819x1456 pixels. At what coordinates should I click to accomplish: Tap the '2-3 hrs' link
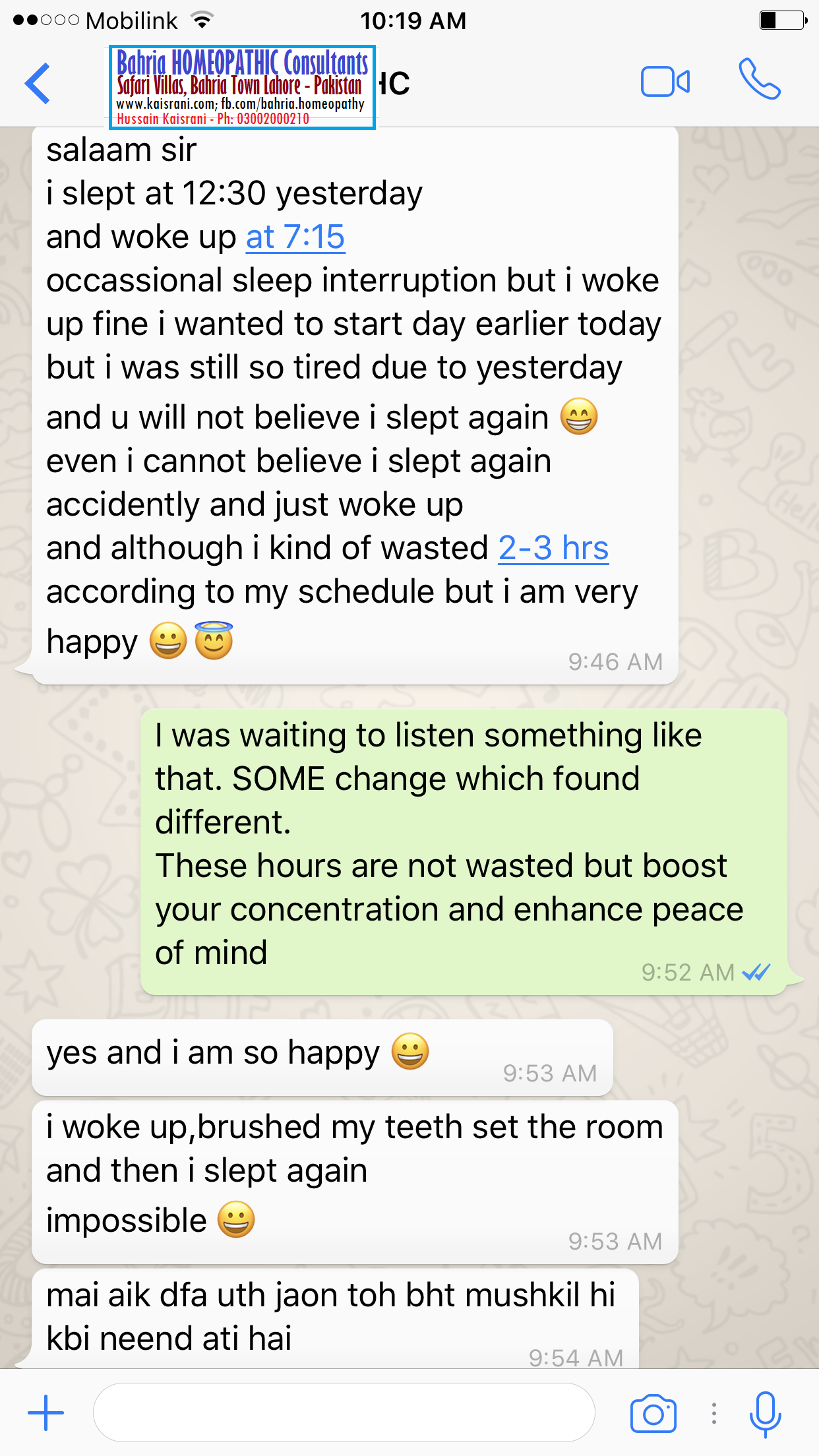pos(553,548)
